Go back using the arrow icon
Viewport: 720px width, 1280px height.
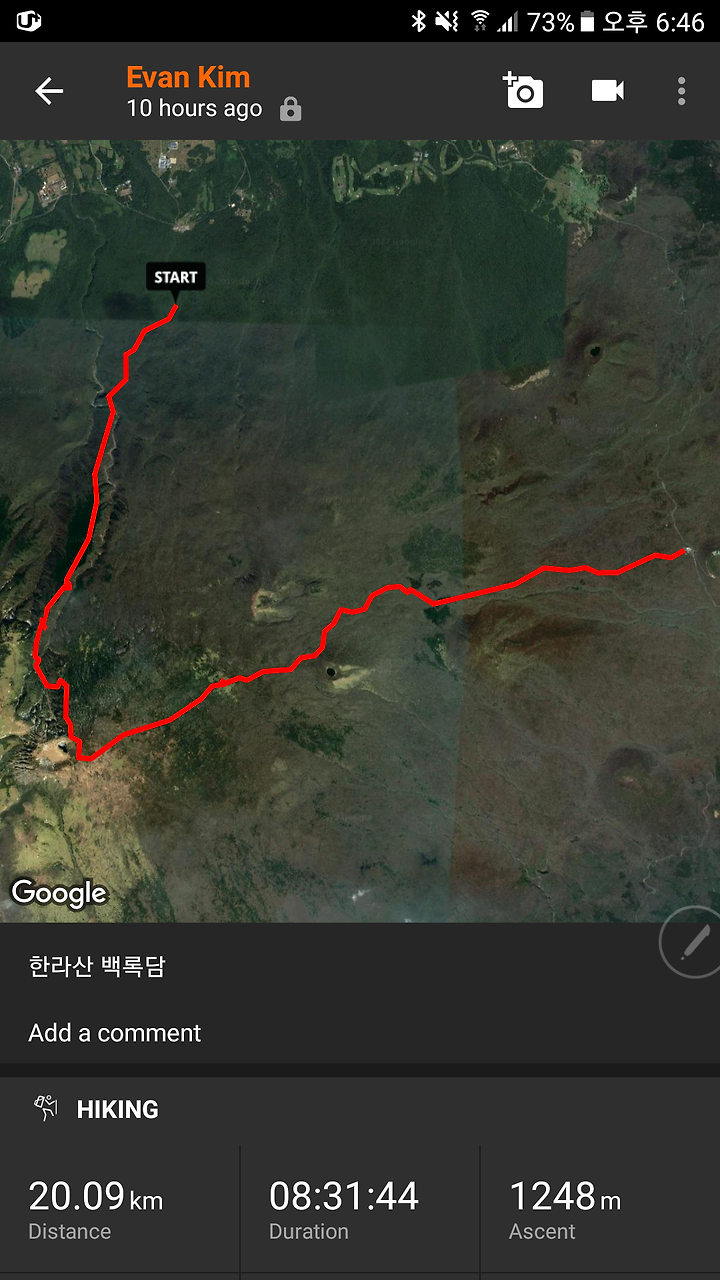tap(49, 91)
